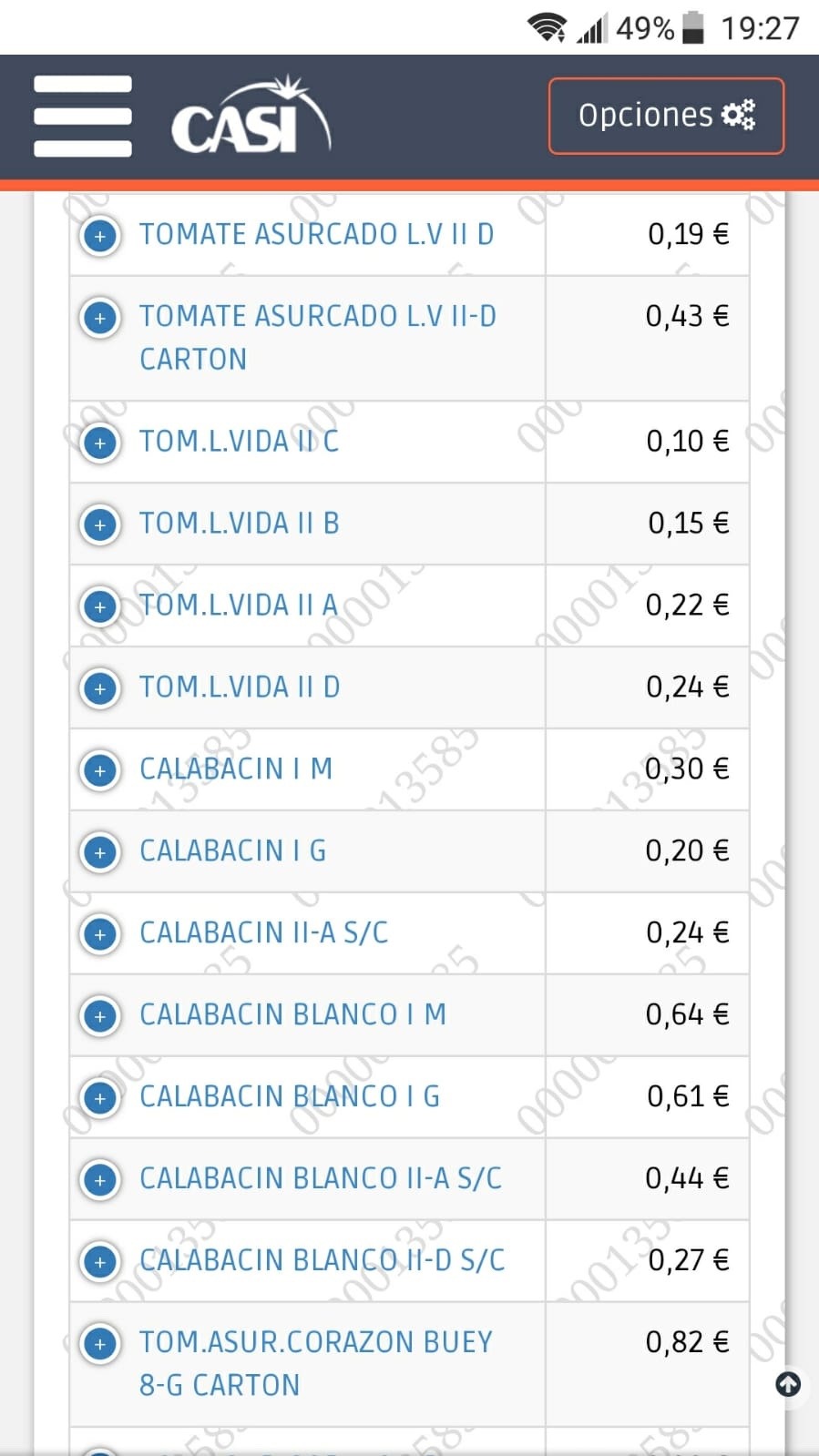The height and width of the screenshot is (1456, 819).
Task: Expand the CALABACIN BLANCO II-D S/C row
Action: coord(100,1262)
